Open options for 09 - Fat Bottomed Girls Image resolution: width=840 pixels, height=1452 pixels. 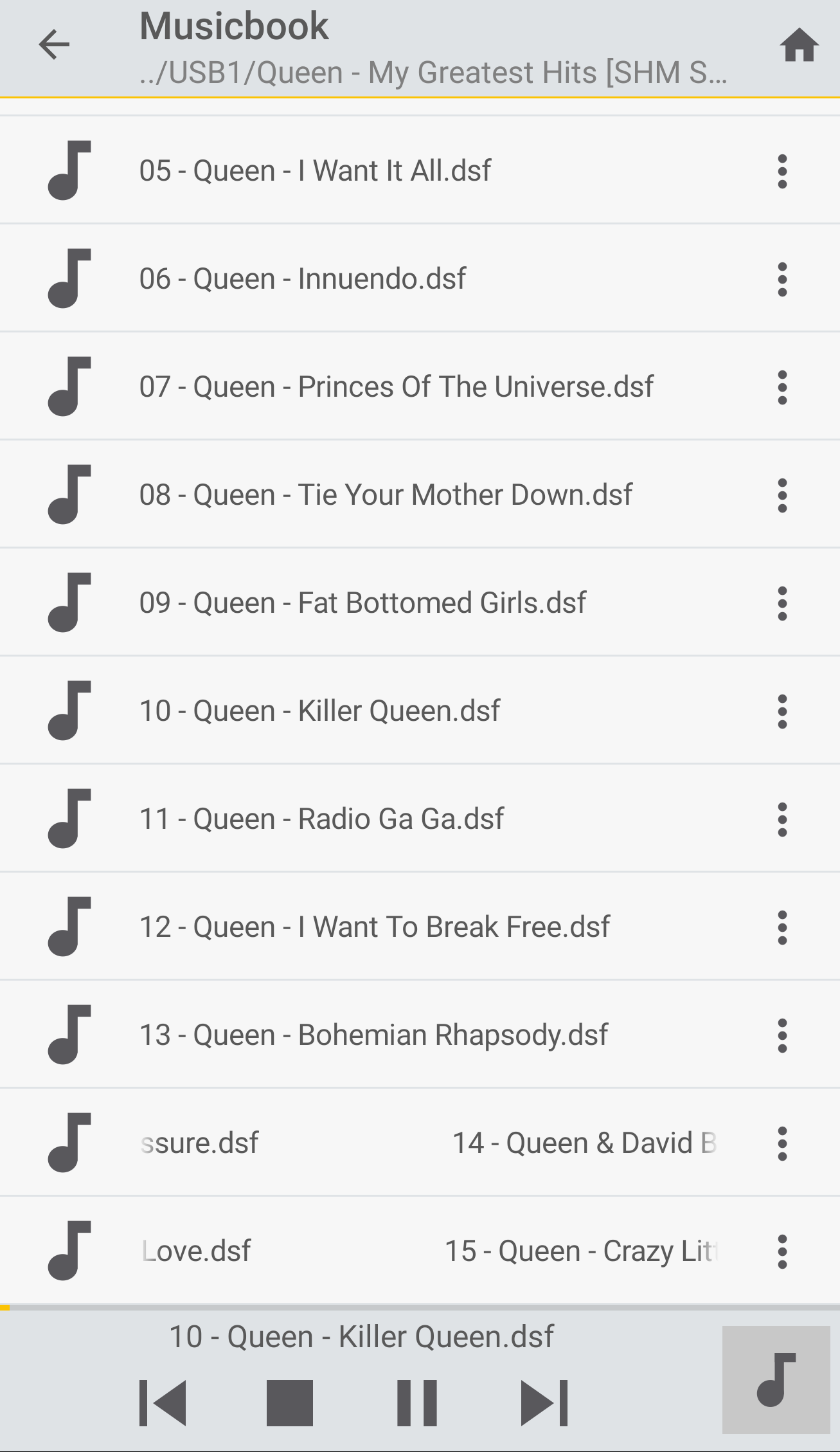[x=782, y=603]
